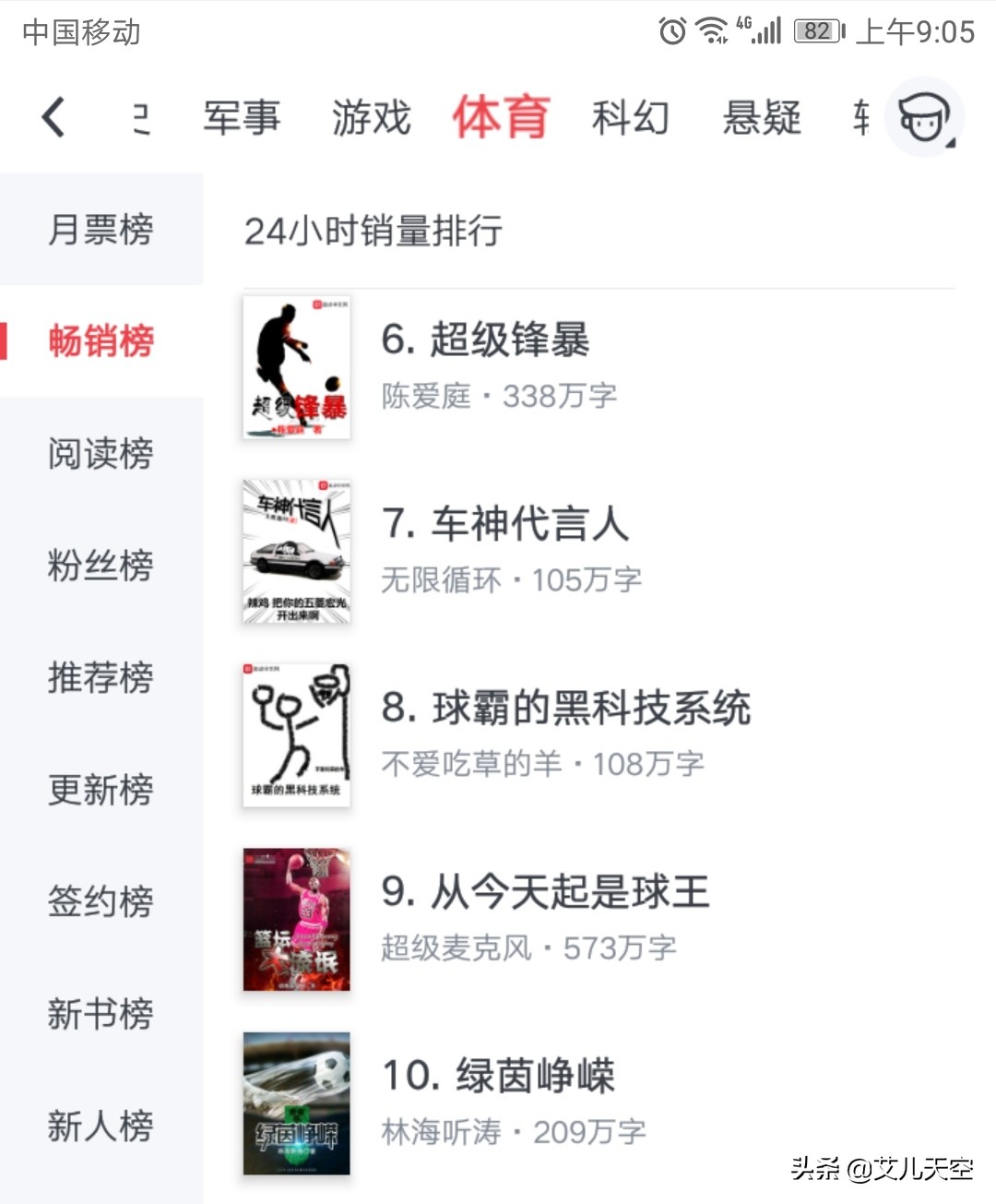Open the user avatar icon top right
Image resolution: width=996 pixels, height=1204 pixels.
point(927,118)
